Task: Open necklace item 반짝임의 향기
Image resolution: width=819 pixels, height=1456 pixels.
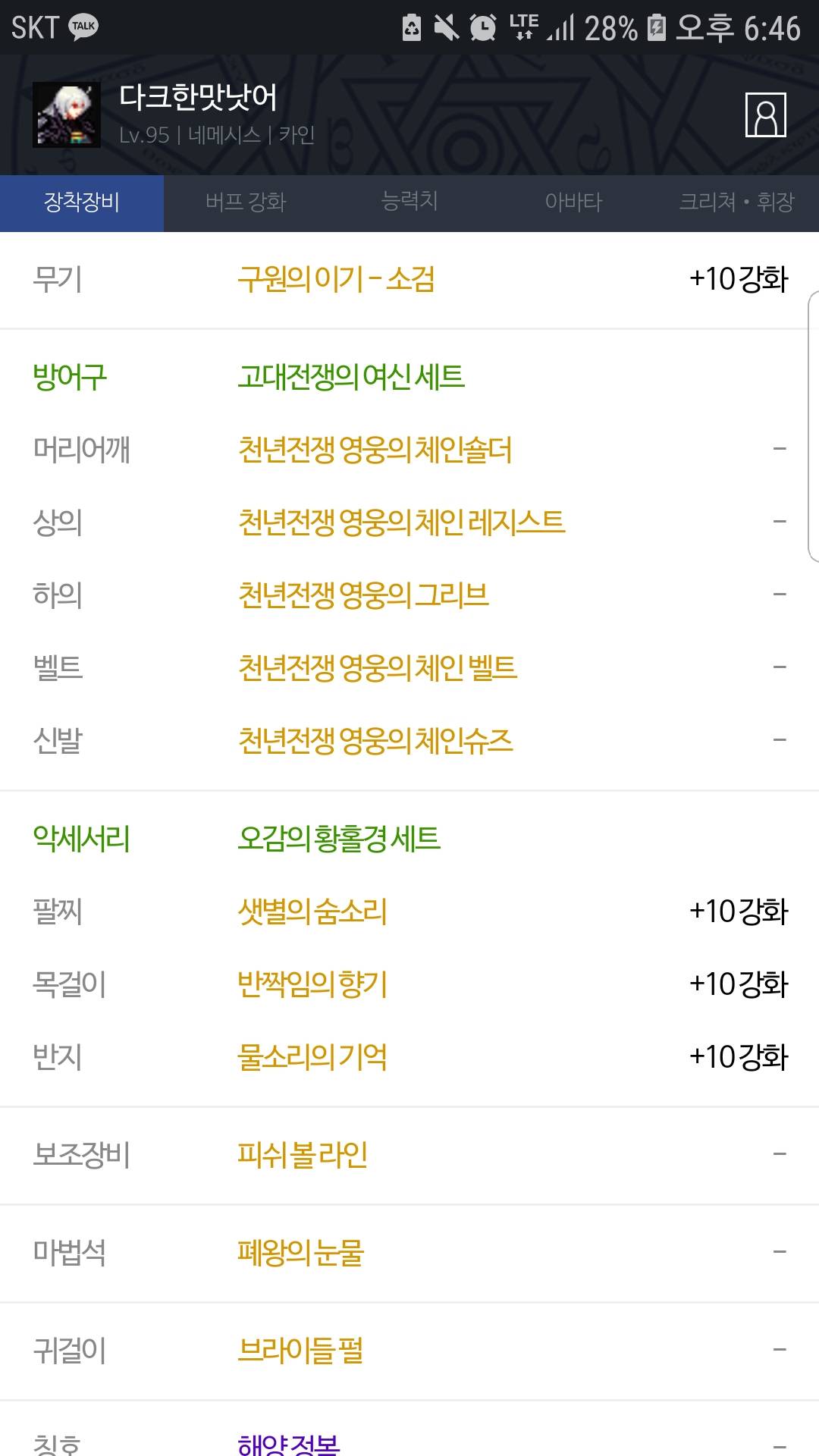Action: coord(409,984)
